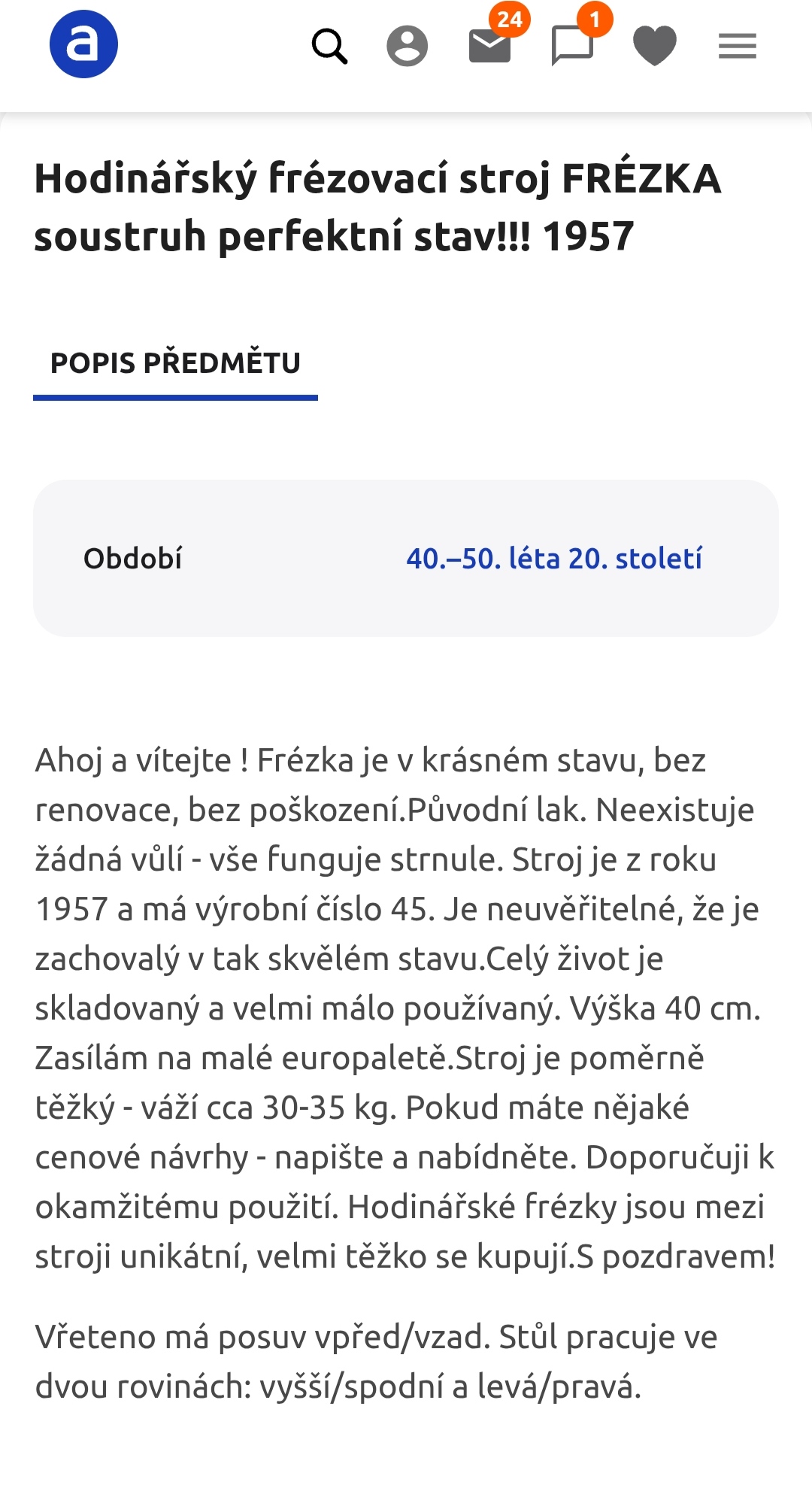Select the Popis předmětu tab

175,363
